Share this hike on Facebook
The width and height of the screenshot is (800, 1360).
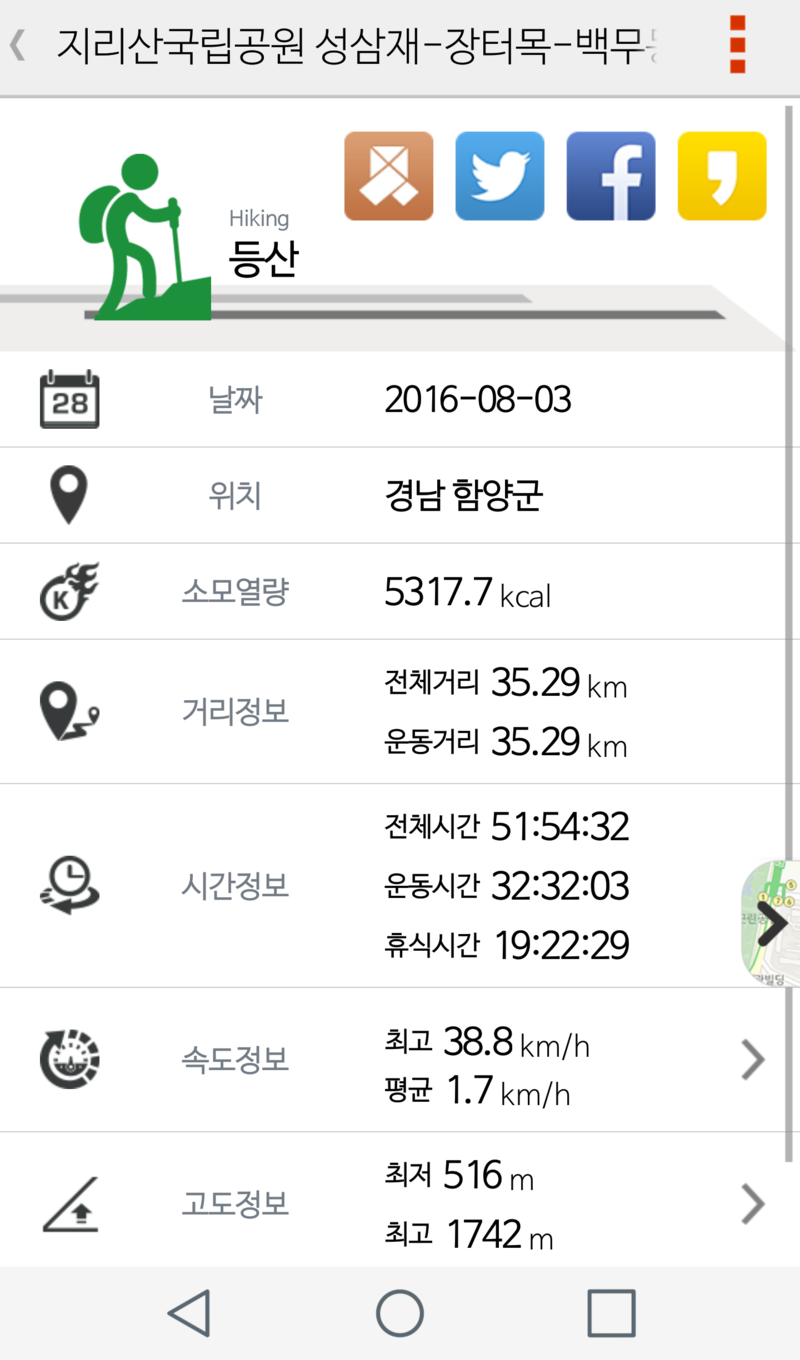point(611,176)
